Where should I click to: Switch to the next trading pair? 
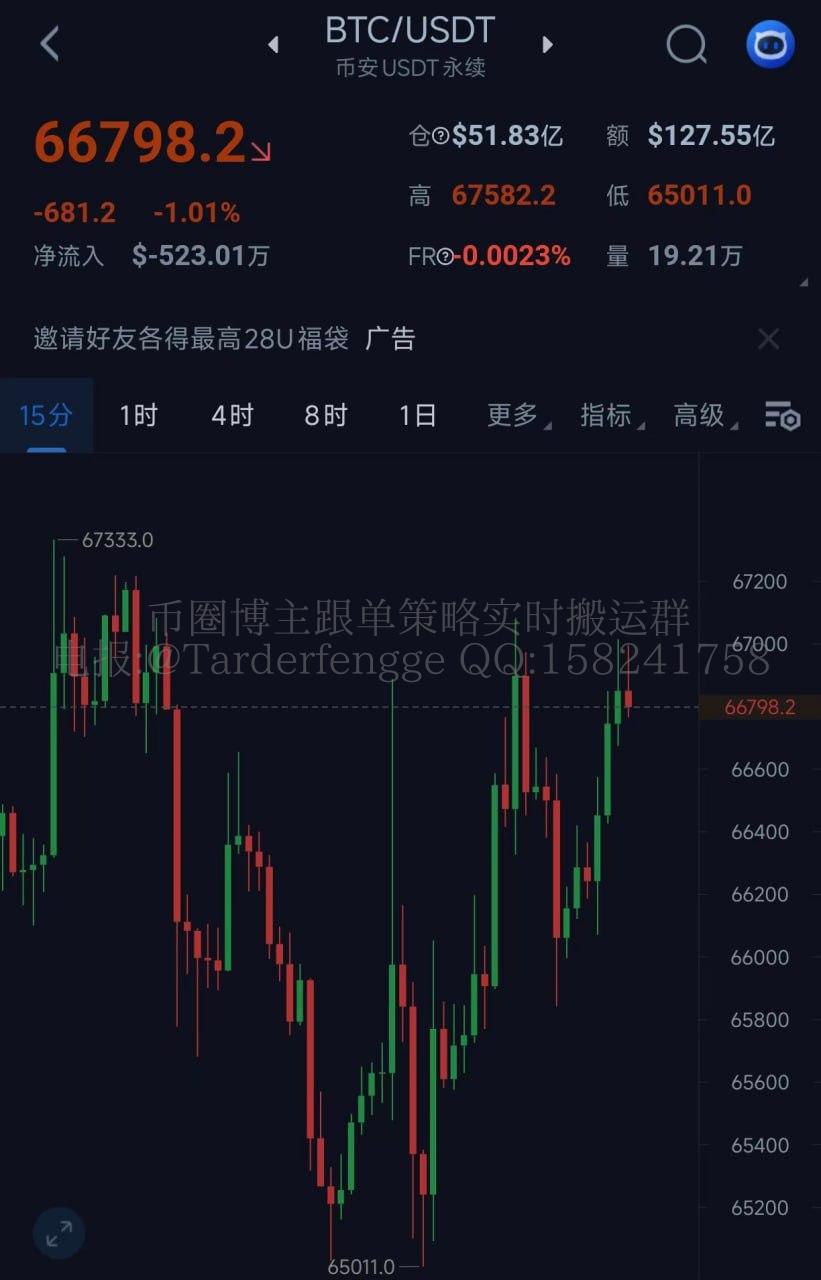547,44
